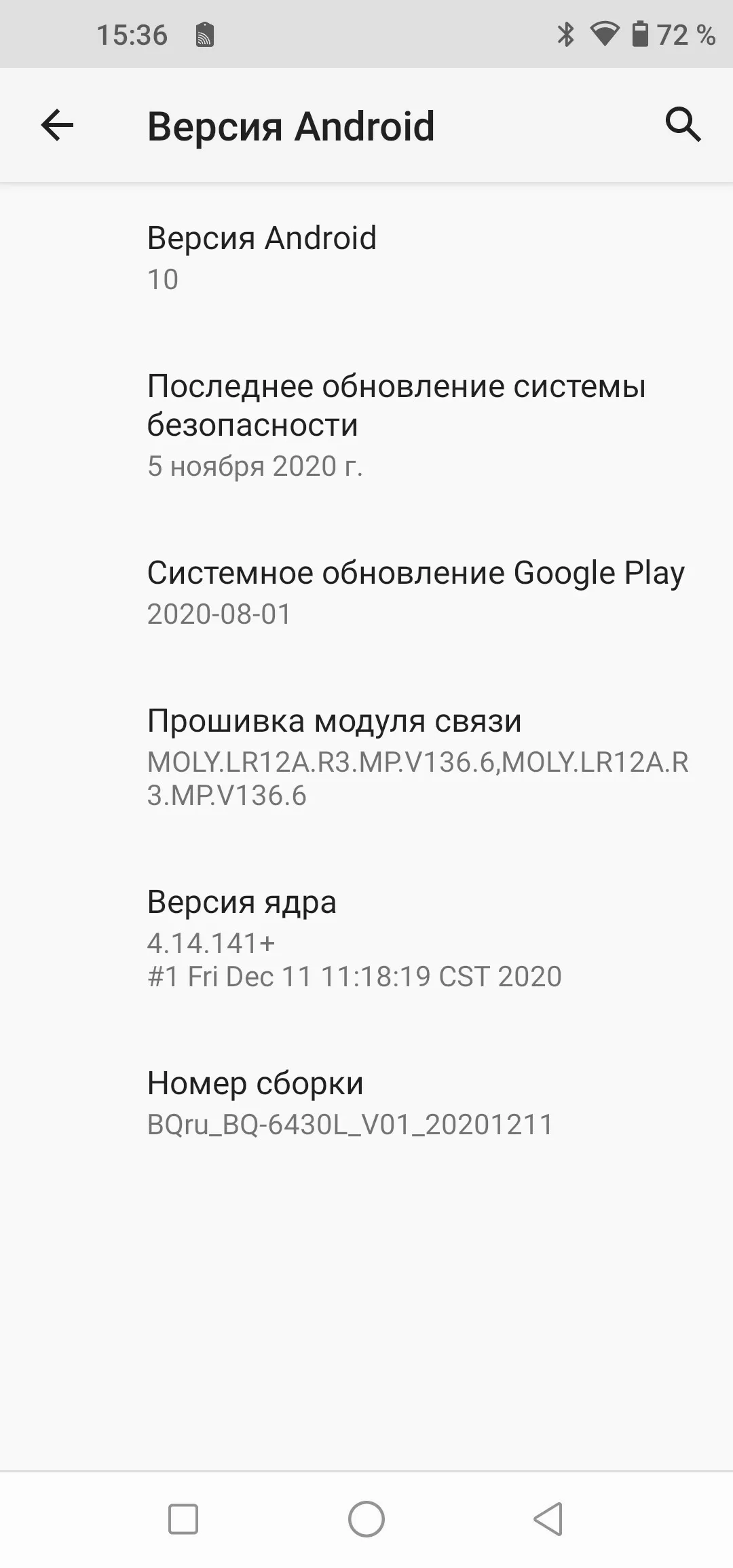Open settings search magnifier
Image resolution: width=733 pixels, height=1568 pixels.
pyautogui.click(x=683, y=125)
